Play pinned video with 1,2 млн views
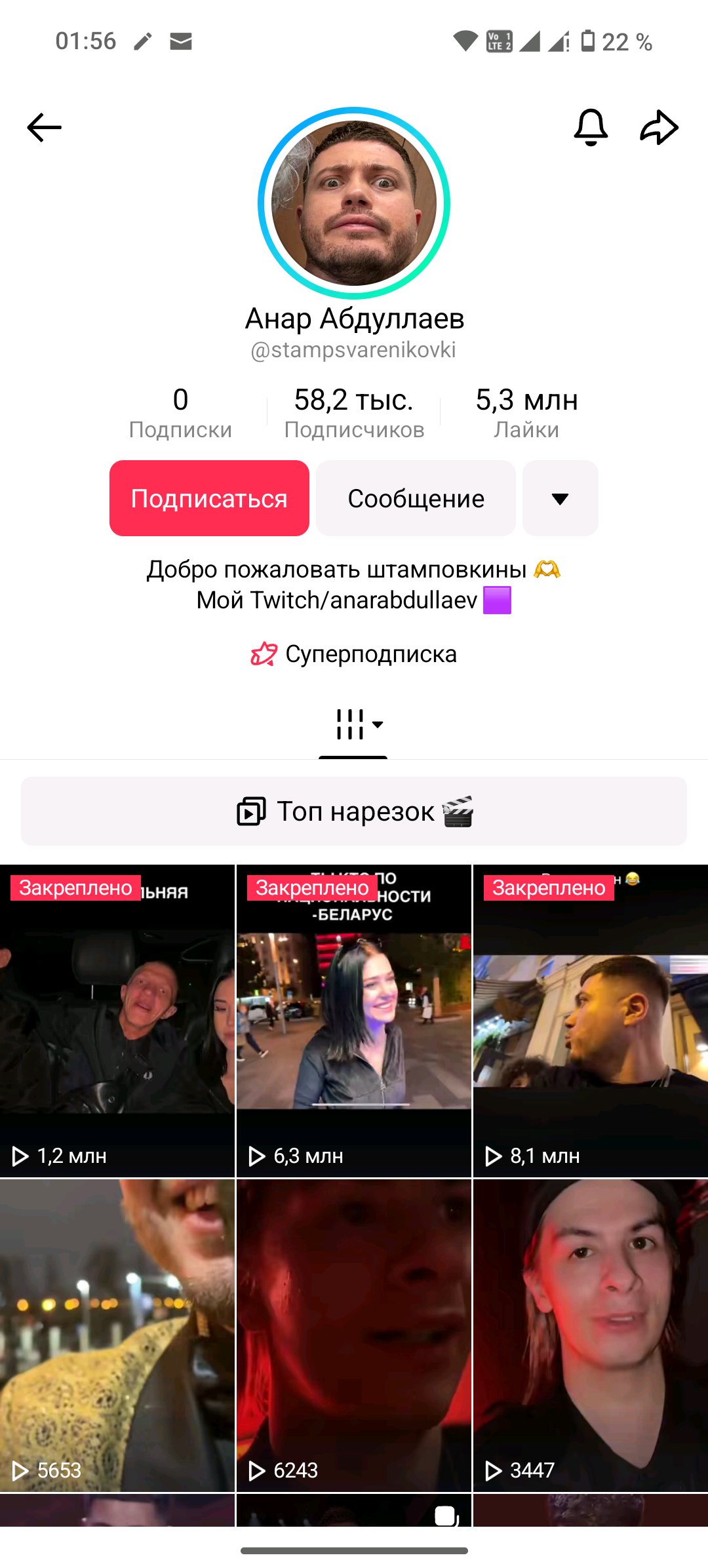 (x=117, y=1021)
